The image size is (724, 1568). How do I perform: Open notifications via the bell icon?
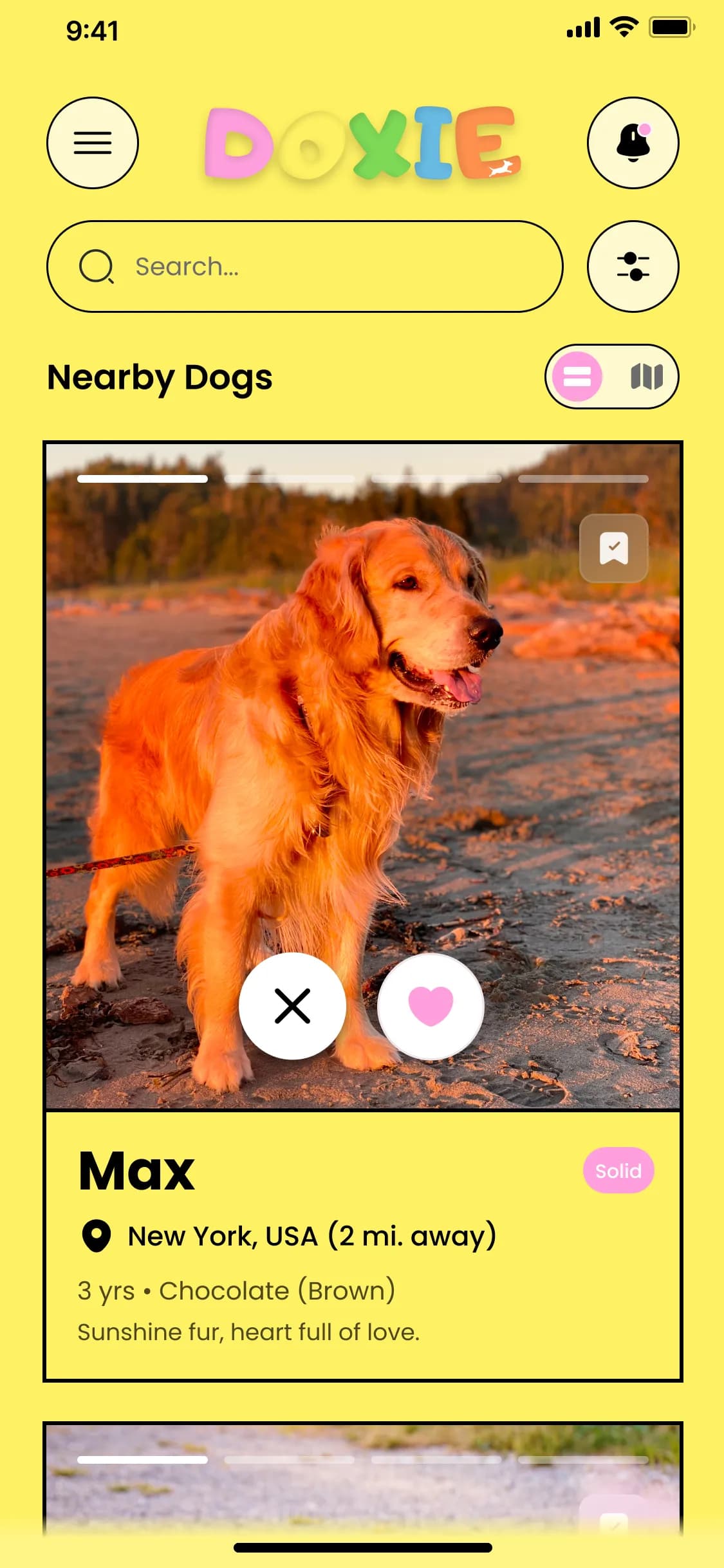(633, 144)
